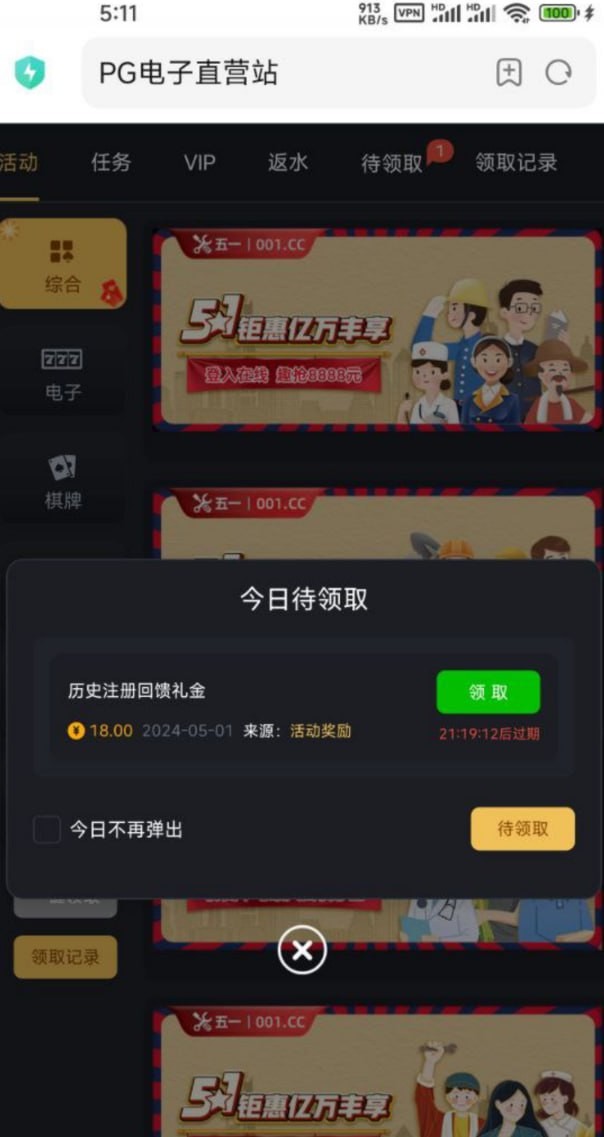604x1137 pixels.
Task: Add this page to bookmarks
Action: click(509, 72)
